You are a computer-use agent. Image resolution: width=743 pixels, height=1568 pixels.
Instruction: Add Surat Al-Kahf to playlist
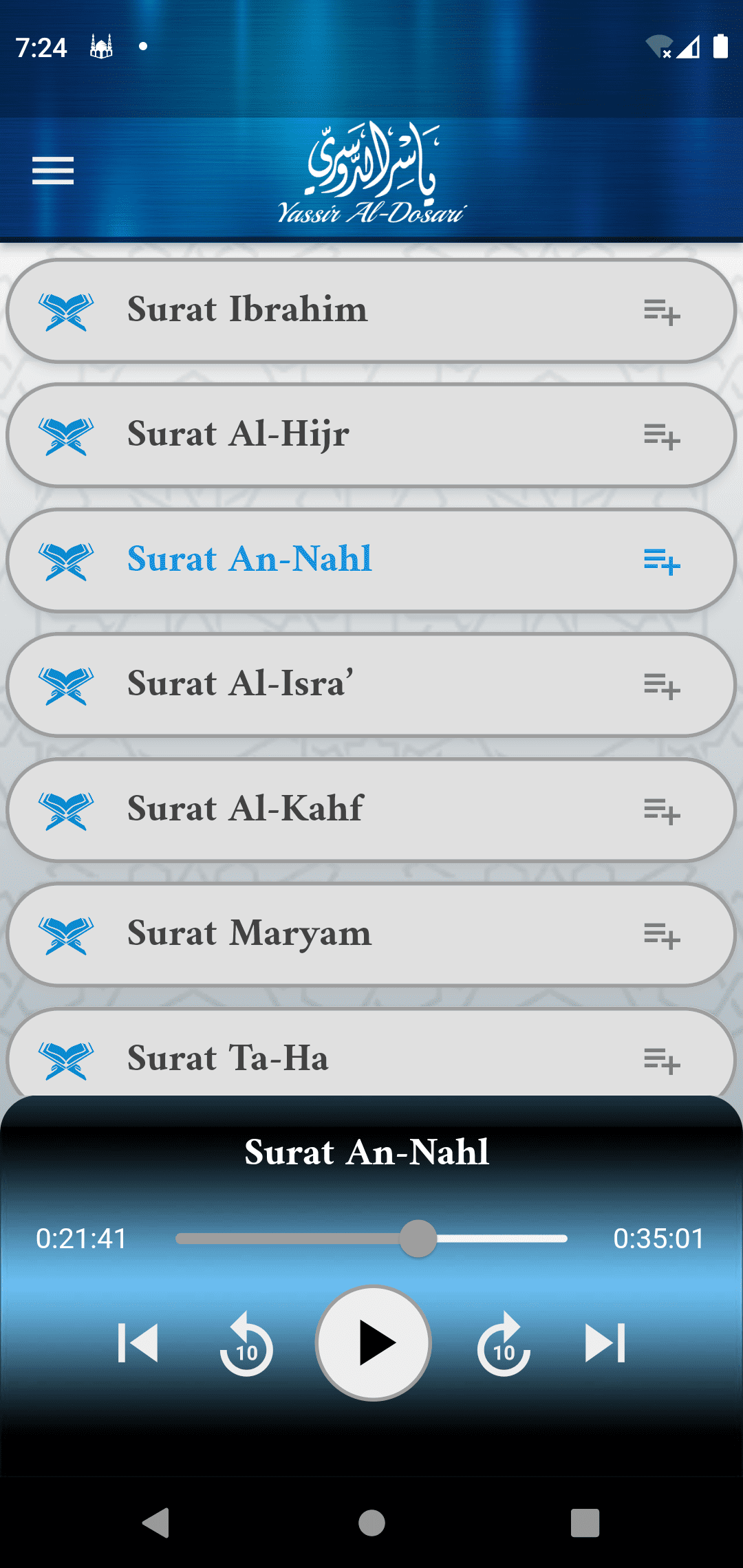[662, 811]
